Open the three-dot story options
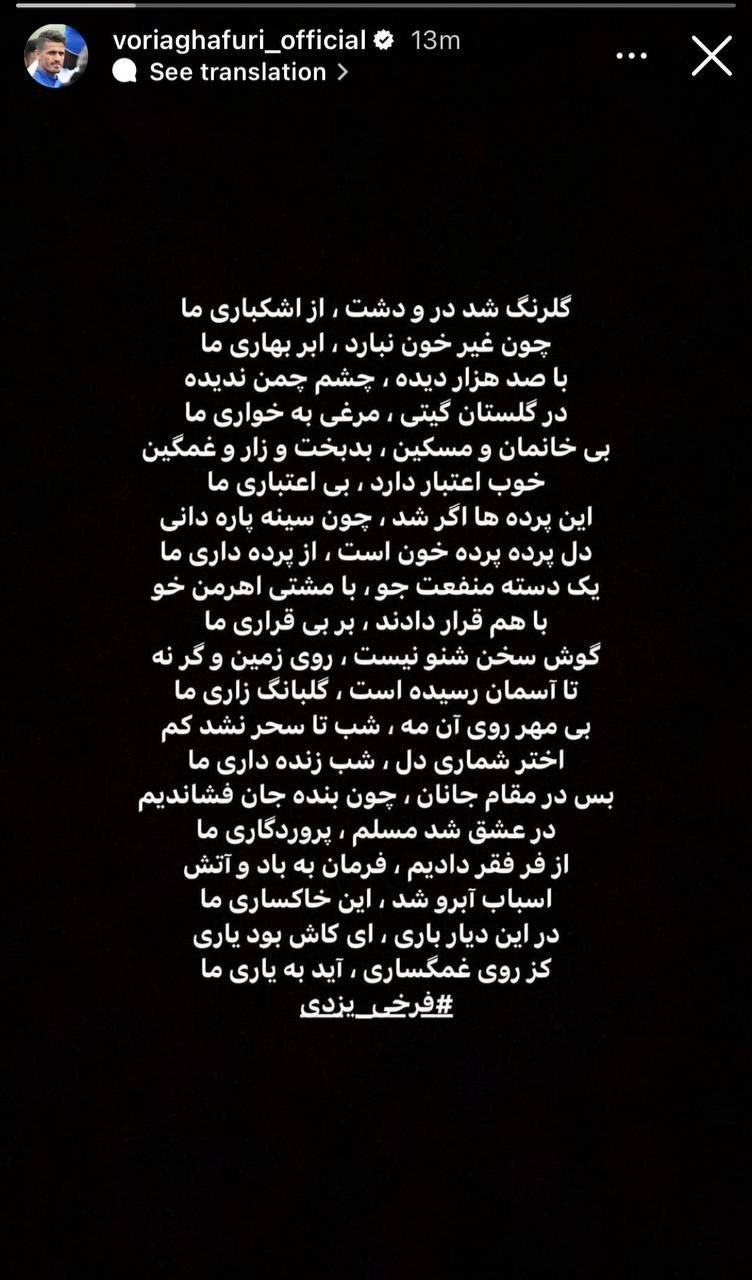The width and height of the screenshot is (752, 1280). (x=631, y=56)
